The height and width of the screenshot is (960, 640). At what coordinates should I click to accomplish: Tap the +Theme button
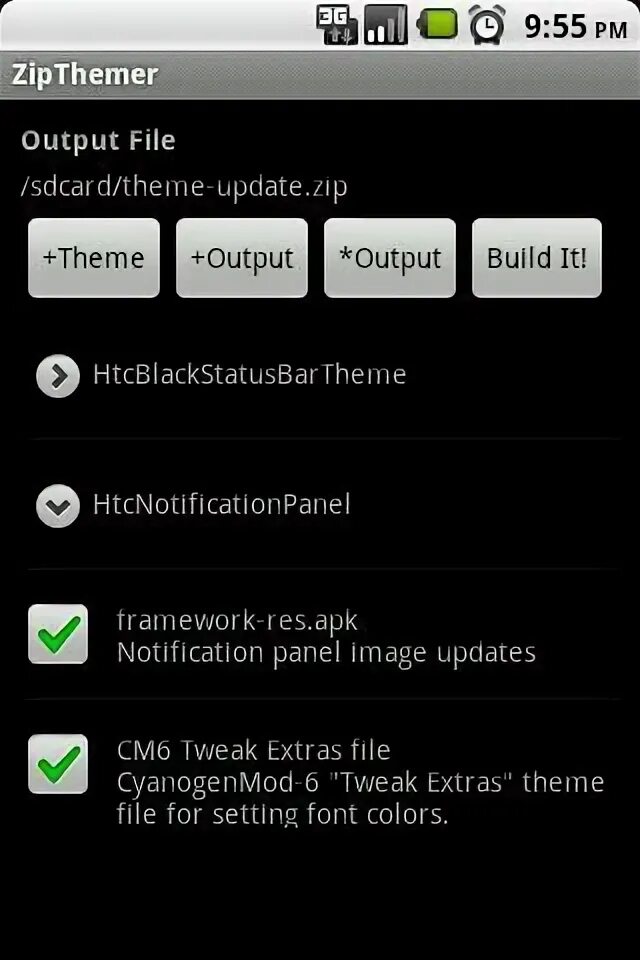tap(94, 258)
